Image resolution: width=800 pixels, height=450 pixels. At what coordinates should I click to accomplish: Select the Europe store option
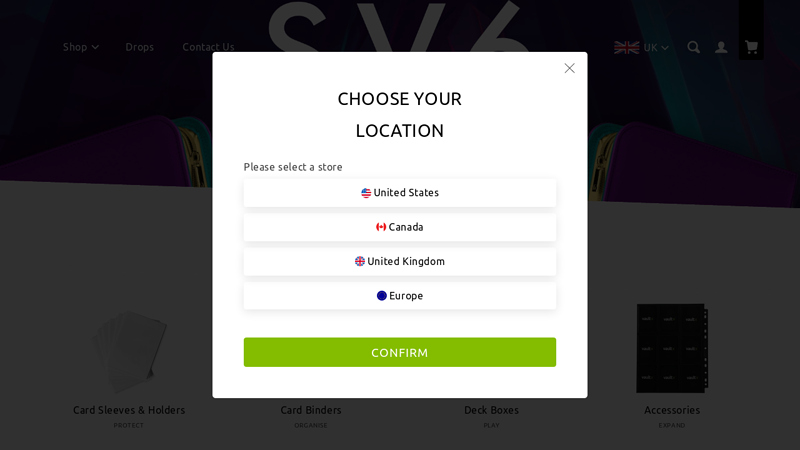pos(400,296)
